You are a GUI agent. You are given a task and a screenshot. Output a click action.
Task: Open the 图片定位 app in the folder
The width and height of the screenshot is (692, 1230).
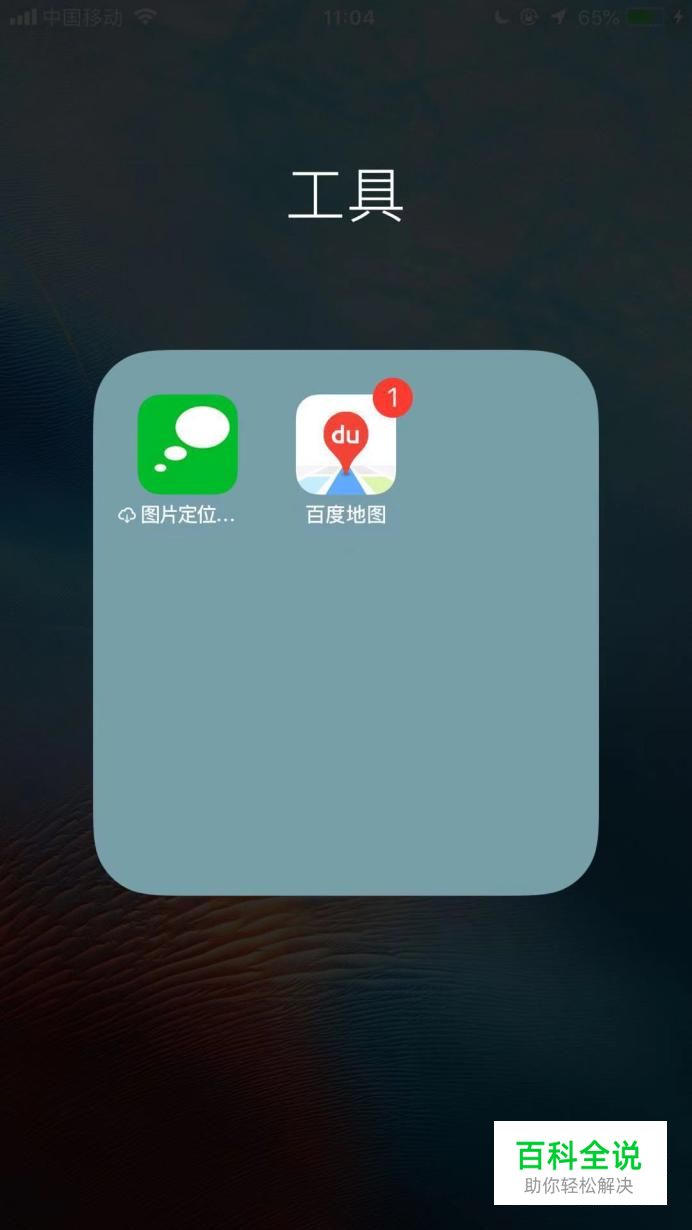coord(187,444)
